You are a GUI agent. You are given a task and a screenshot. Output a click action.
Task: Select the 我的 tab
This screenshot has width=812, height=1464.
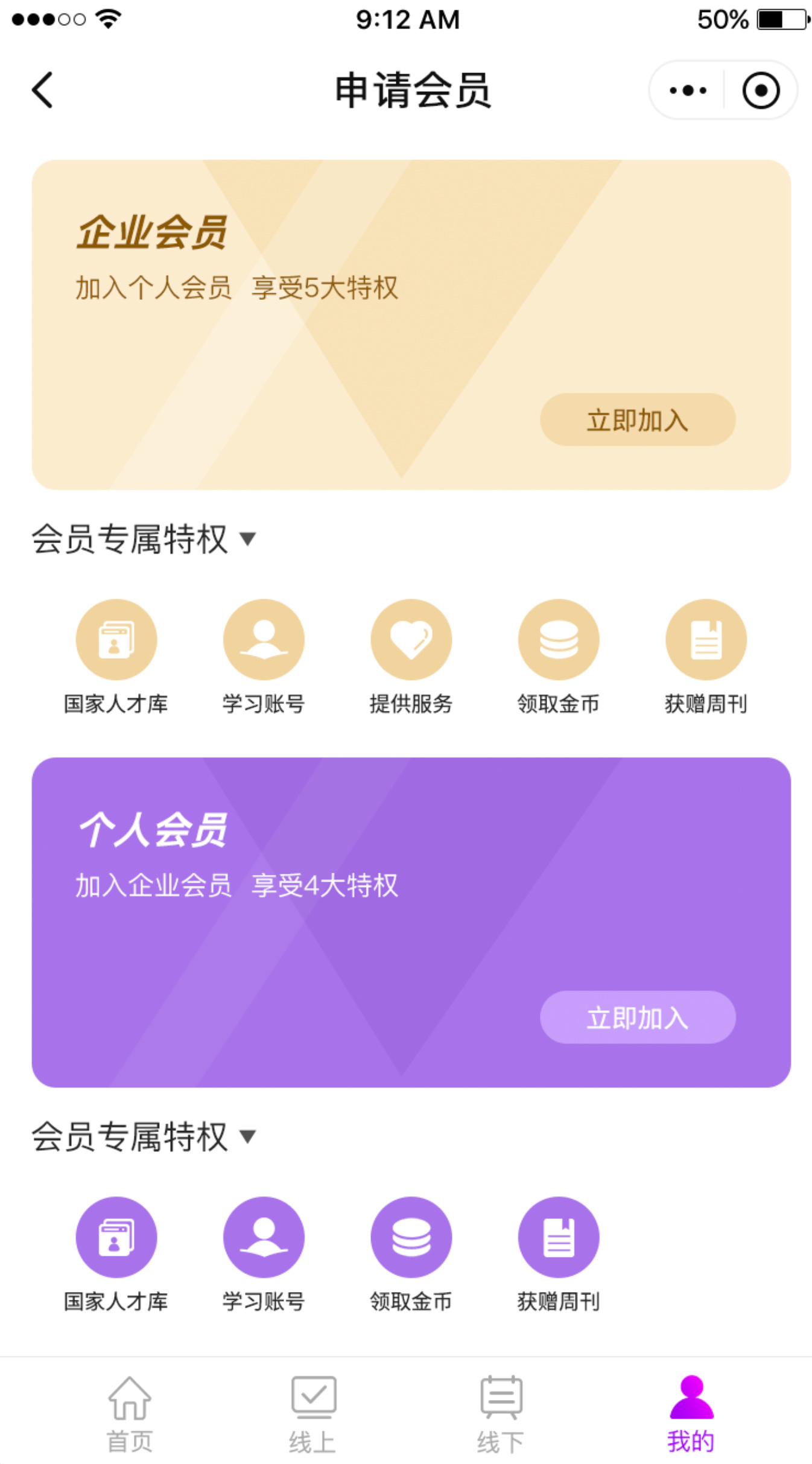point(691,1415)
